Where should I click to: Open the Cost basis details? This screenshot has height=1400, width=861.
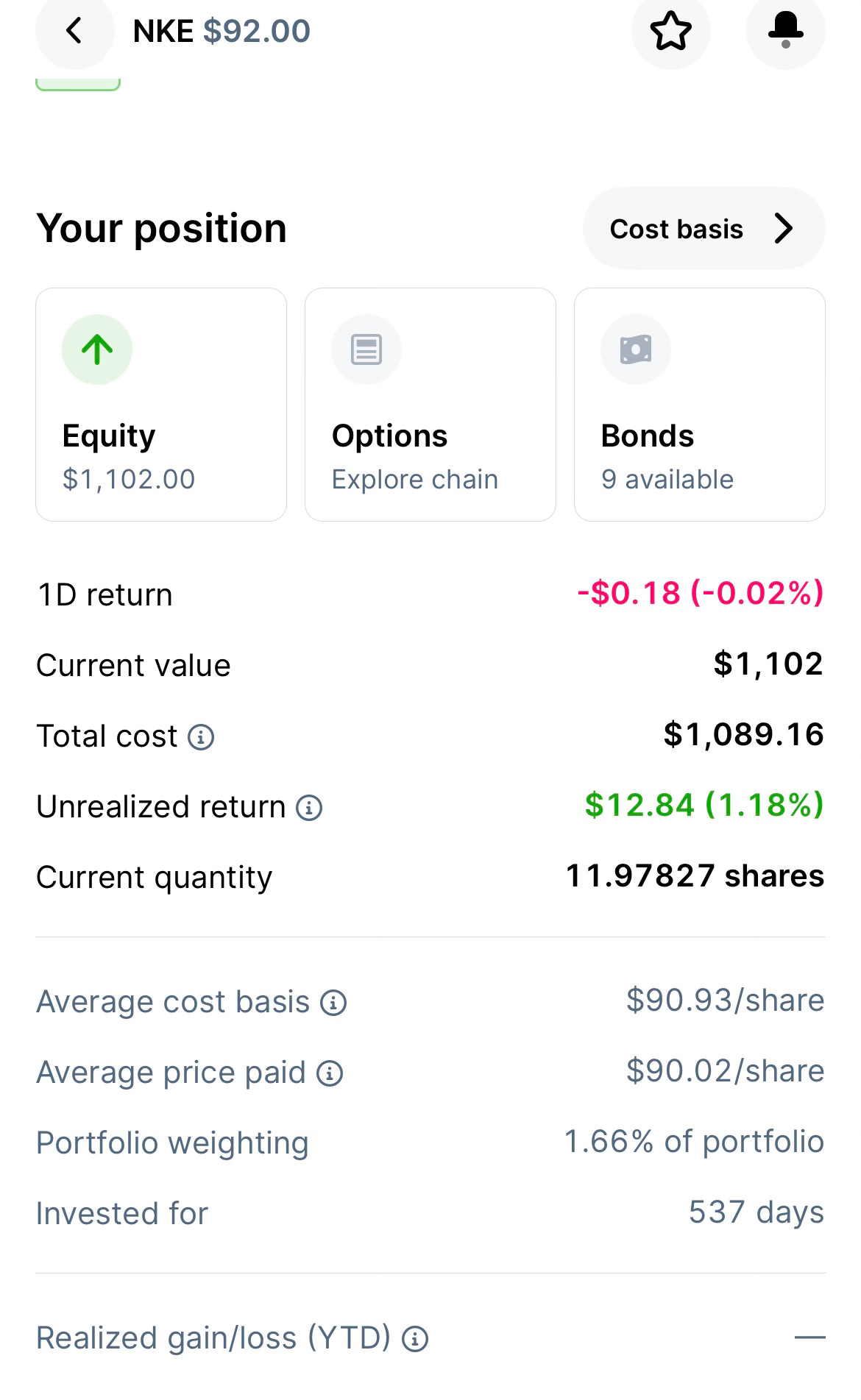pos(703,229)
